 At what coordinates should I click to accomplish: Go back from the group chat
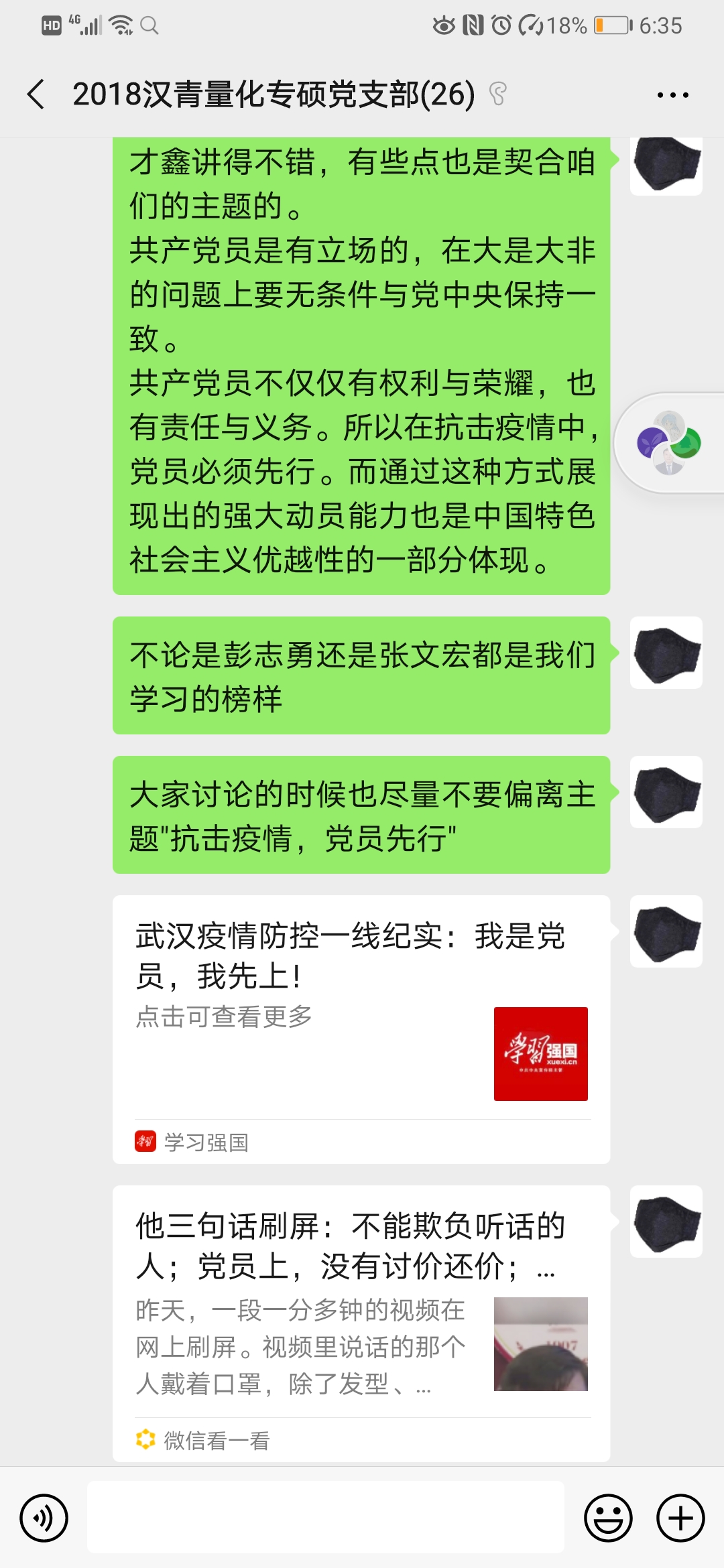pos(37,94)
